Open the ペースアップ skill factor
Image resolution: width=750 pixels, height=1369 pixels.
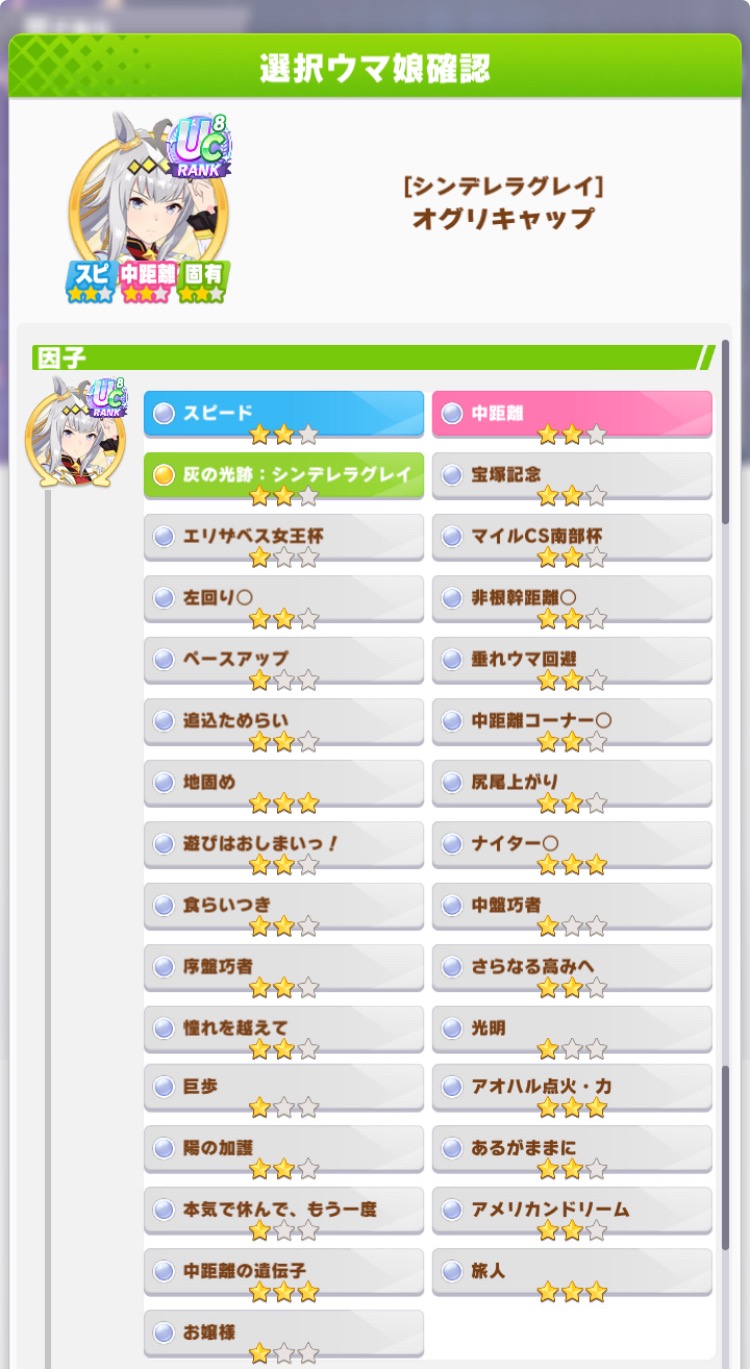[x=283, y=659]
